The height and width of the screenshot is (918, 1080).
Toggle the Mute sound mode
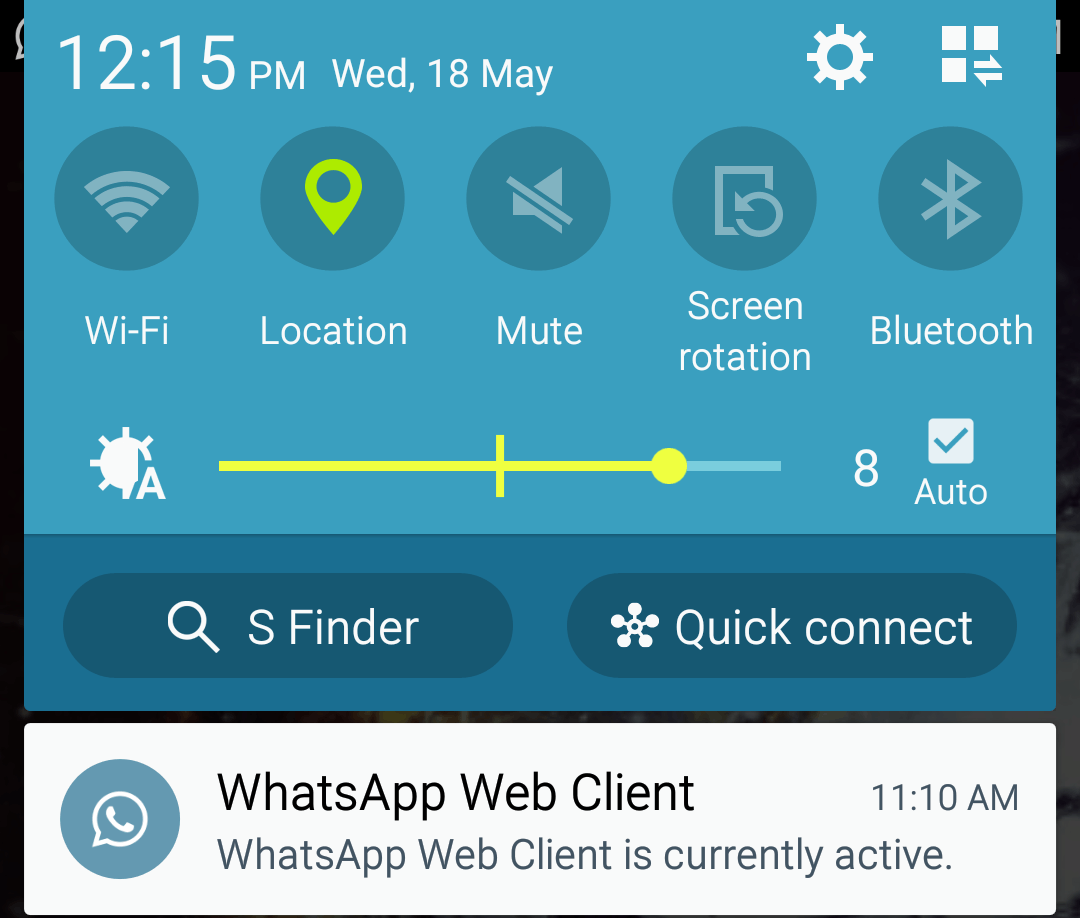539,199
